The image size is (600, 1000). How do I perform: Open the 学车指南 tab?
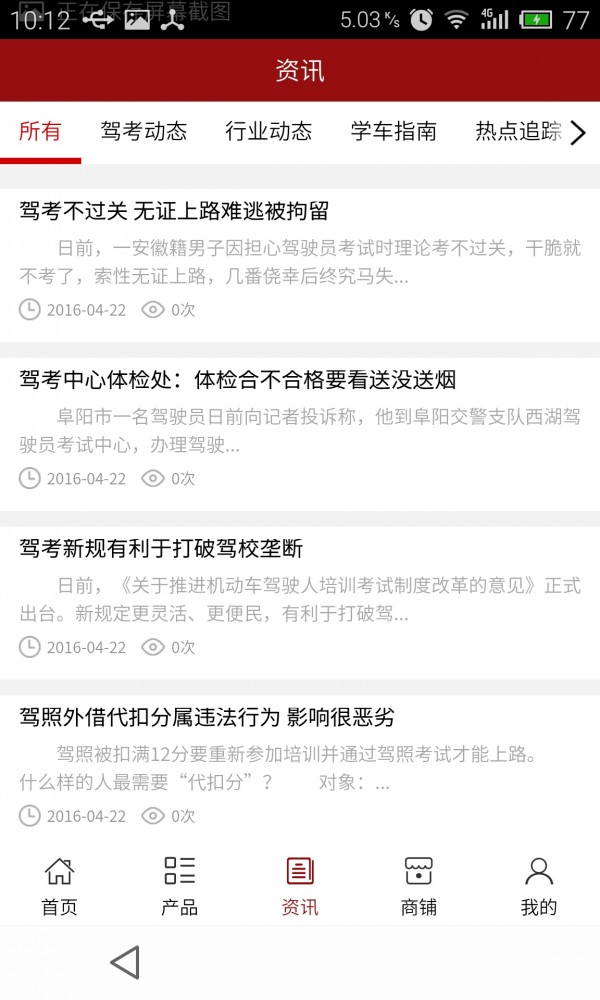[x=393, y=132]
